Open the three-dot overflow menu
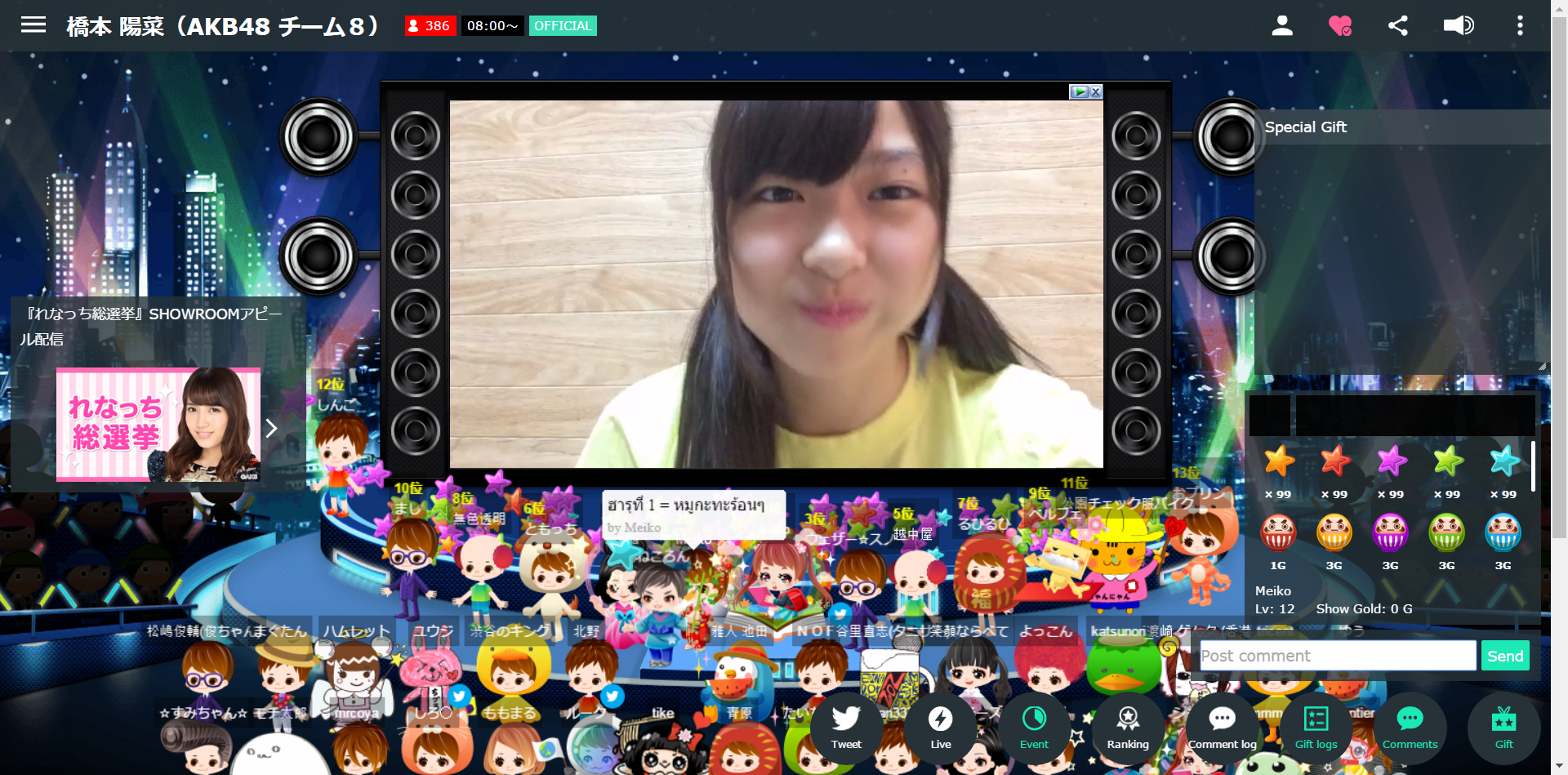 tap(1520, 25)
